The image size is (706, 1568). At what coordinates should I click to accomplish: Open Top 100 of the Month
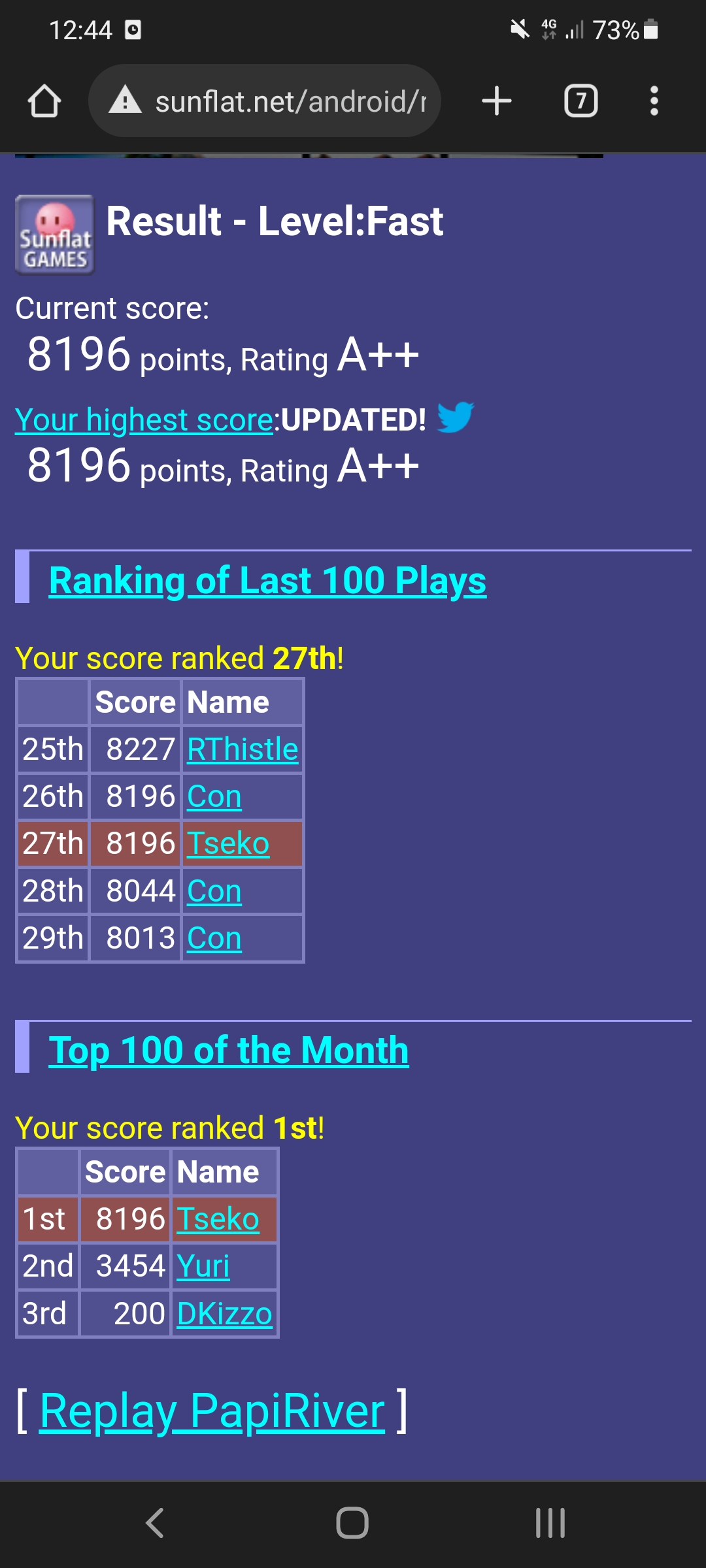tap(229, 1051)
